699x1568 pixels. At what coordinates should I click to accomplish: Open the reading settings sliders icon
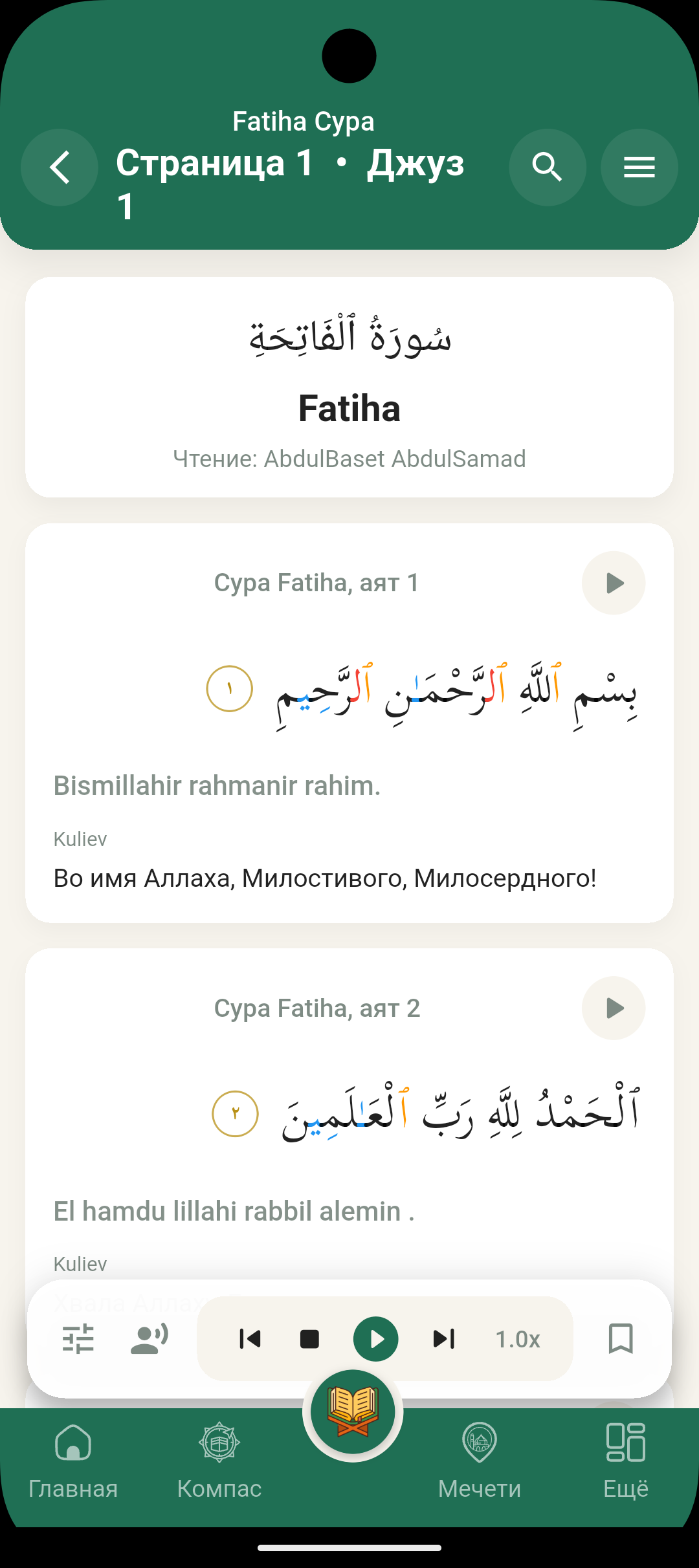[78, 1338]
